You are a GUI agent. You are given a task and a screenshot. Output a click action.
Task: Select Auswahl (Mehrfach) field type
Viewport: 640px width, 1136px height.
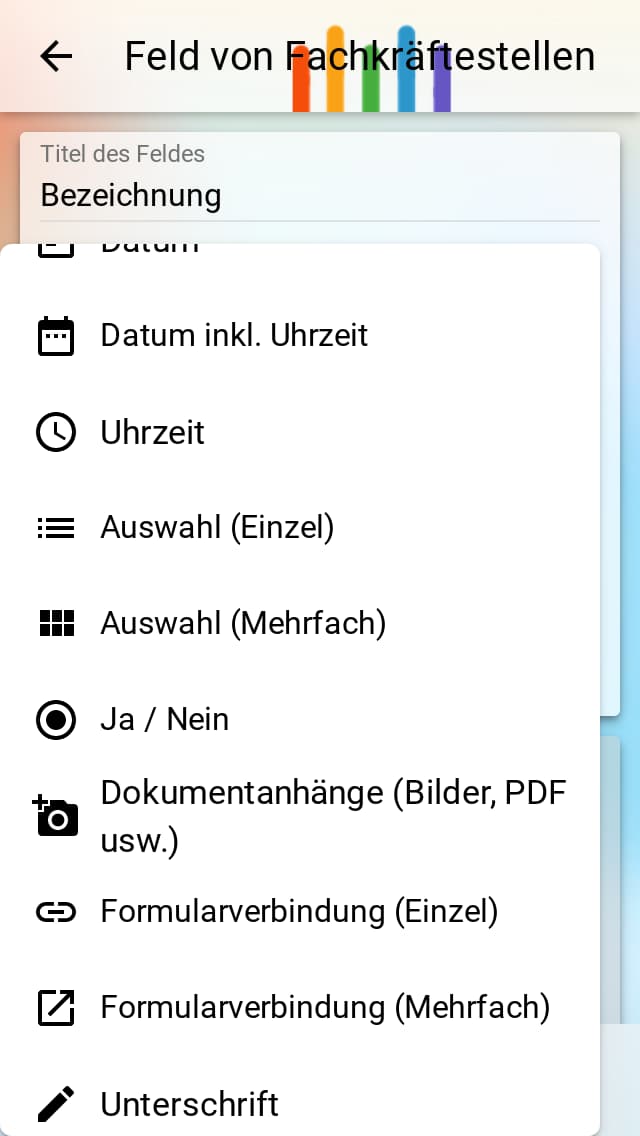[x=300, y=623]
